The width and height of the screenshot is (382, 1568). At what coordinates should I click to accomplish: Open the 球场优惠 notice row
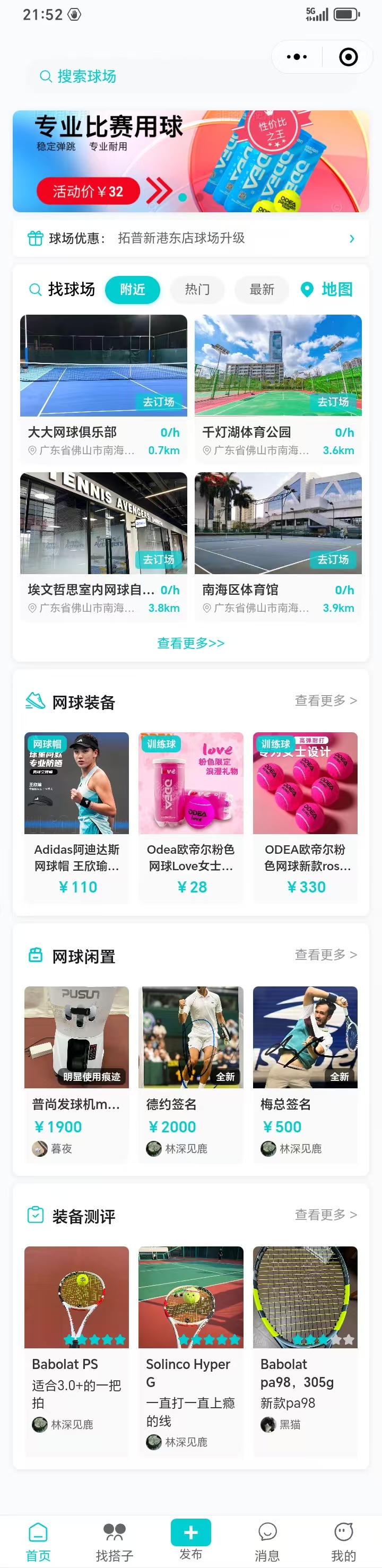point(190,238)
